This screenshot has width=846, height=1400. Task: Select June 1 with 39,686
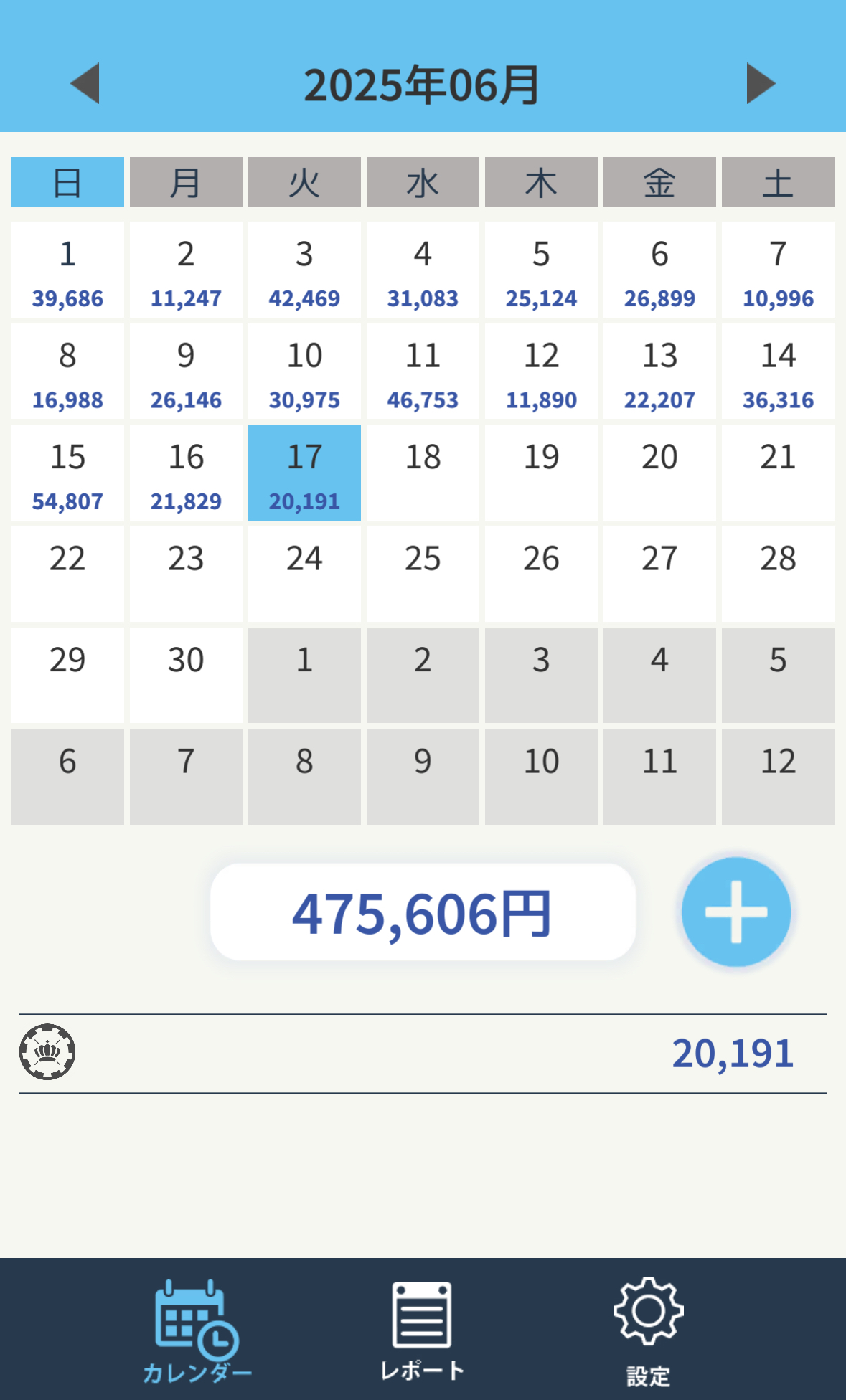(67, 270)
